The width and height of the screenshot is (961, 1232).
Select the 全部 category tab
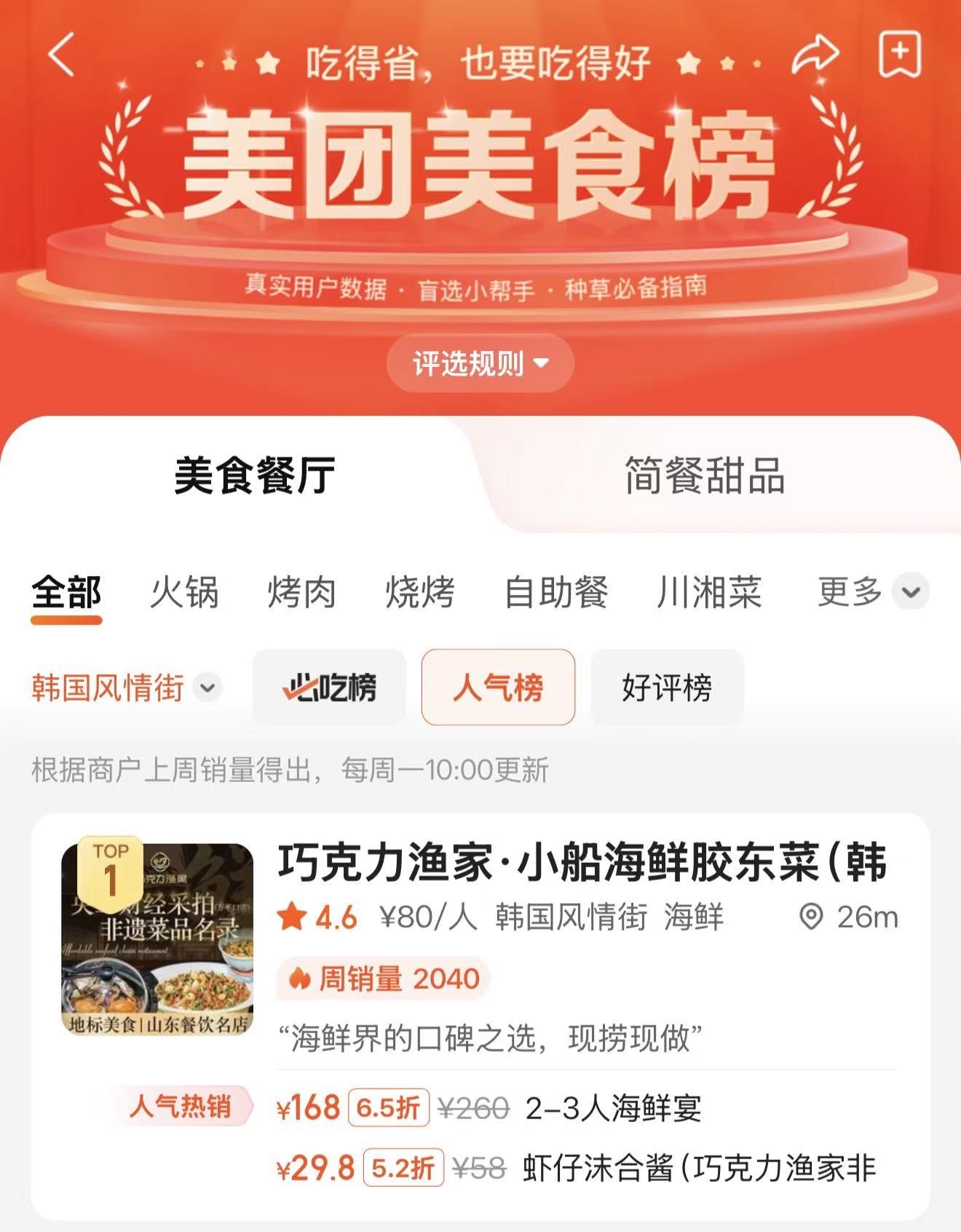(66, 591)
